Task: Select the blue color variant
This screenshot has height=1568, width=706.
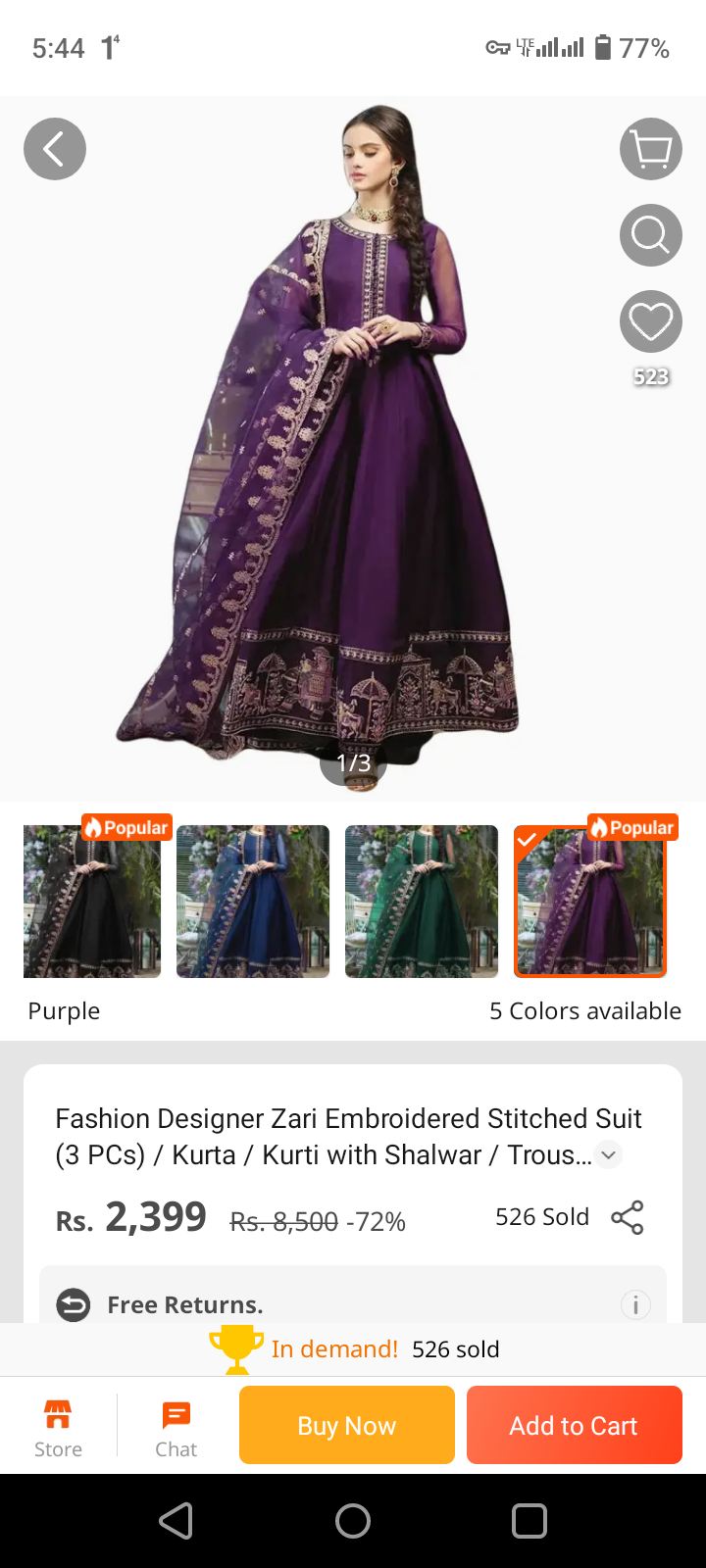Action: pyautogui.click(x=253, y=902)
